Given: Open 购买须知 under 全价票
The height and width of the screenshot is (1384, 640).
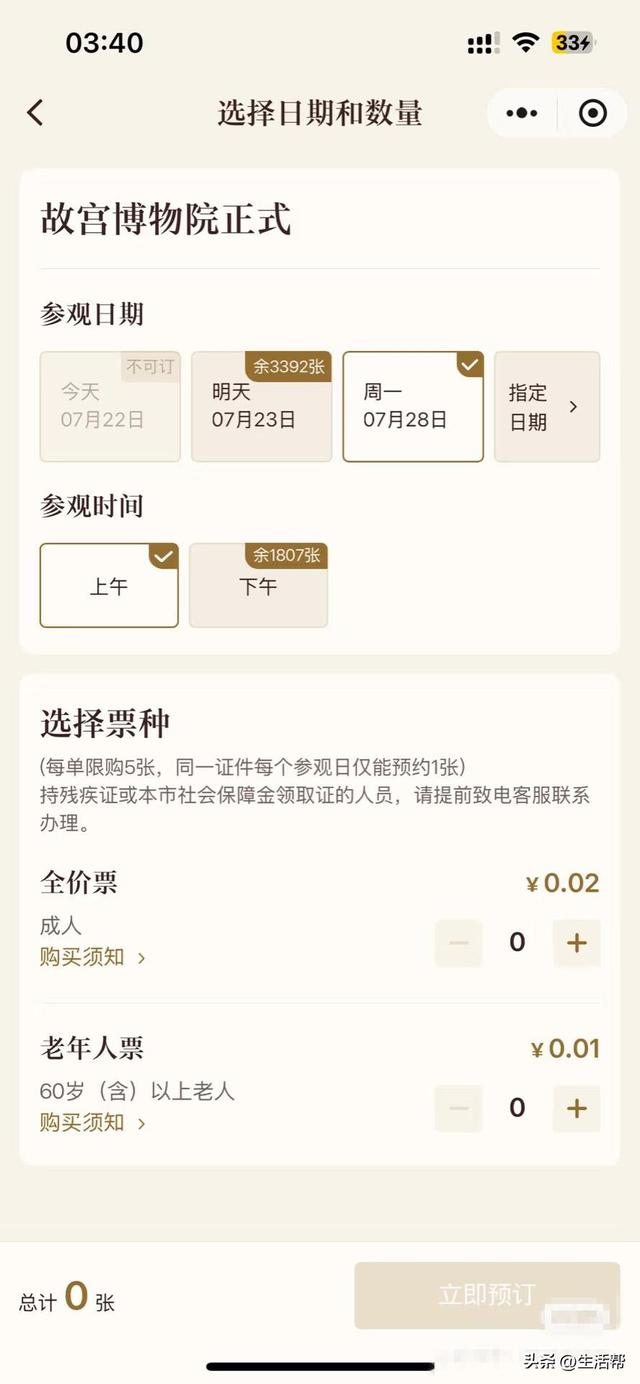Looking at the screenshot, I should 93,957.
